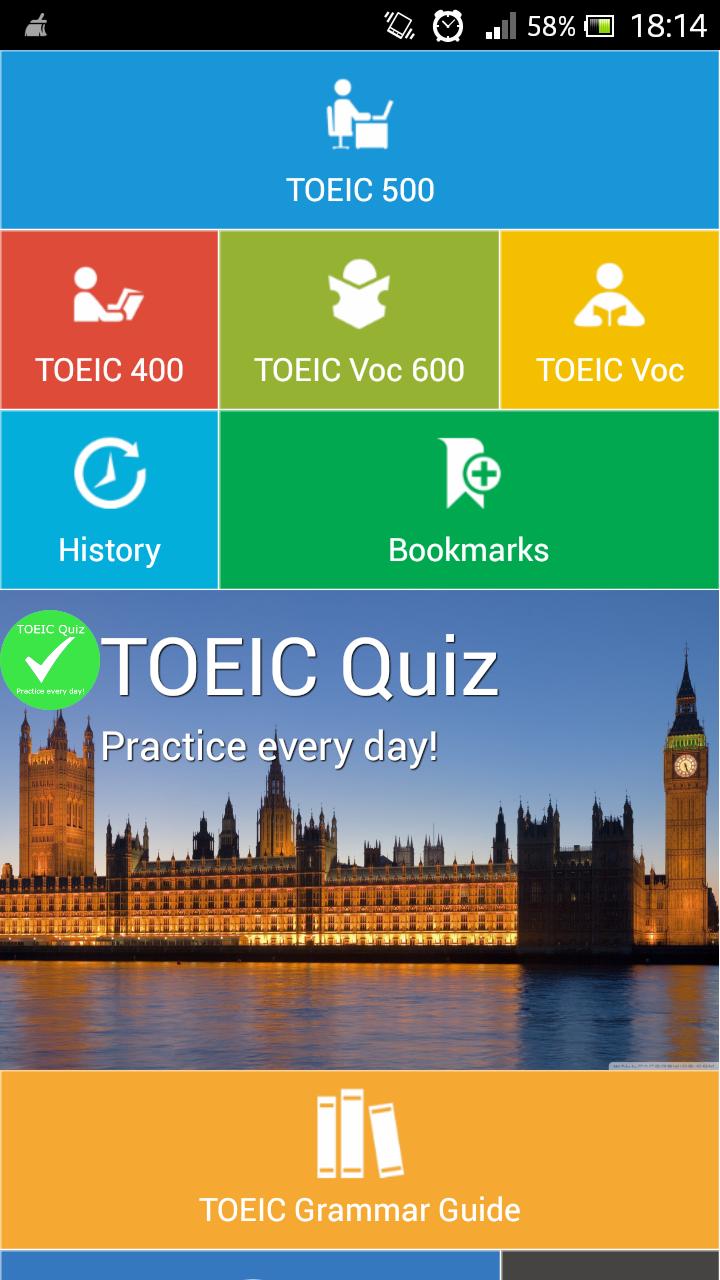This screenshot has height=1280, width=720.
Task: Open the TOEIC 500 practice section
Action: (359, 140)
